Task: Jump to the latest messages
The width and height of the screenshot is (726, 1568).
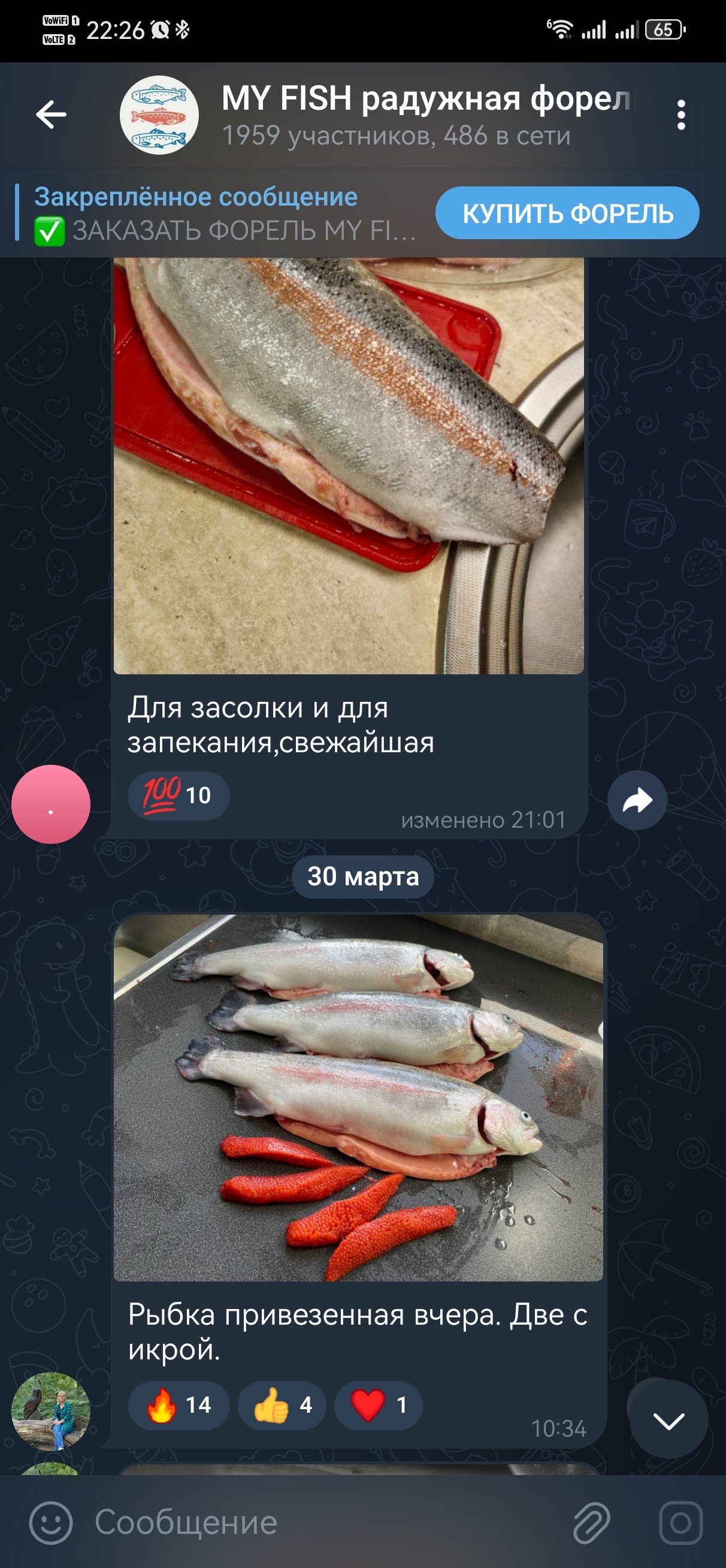Action: [667, 1421]
